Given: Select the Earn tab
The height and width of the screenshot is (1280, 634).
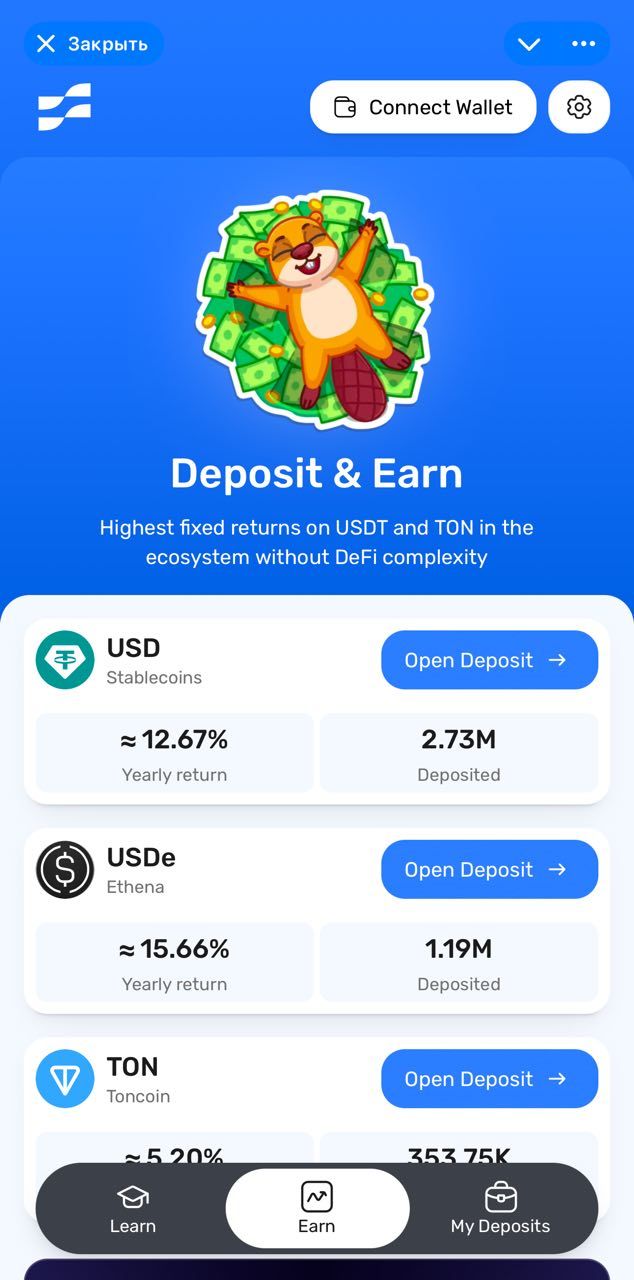Looking at the screenshot, I should point(317,1209).
